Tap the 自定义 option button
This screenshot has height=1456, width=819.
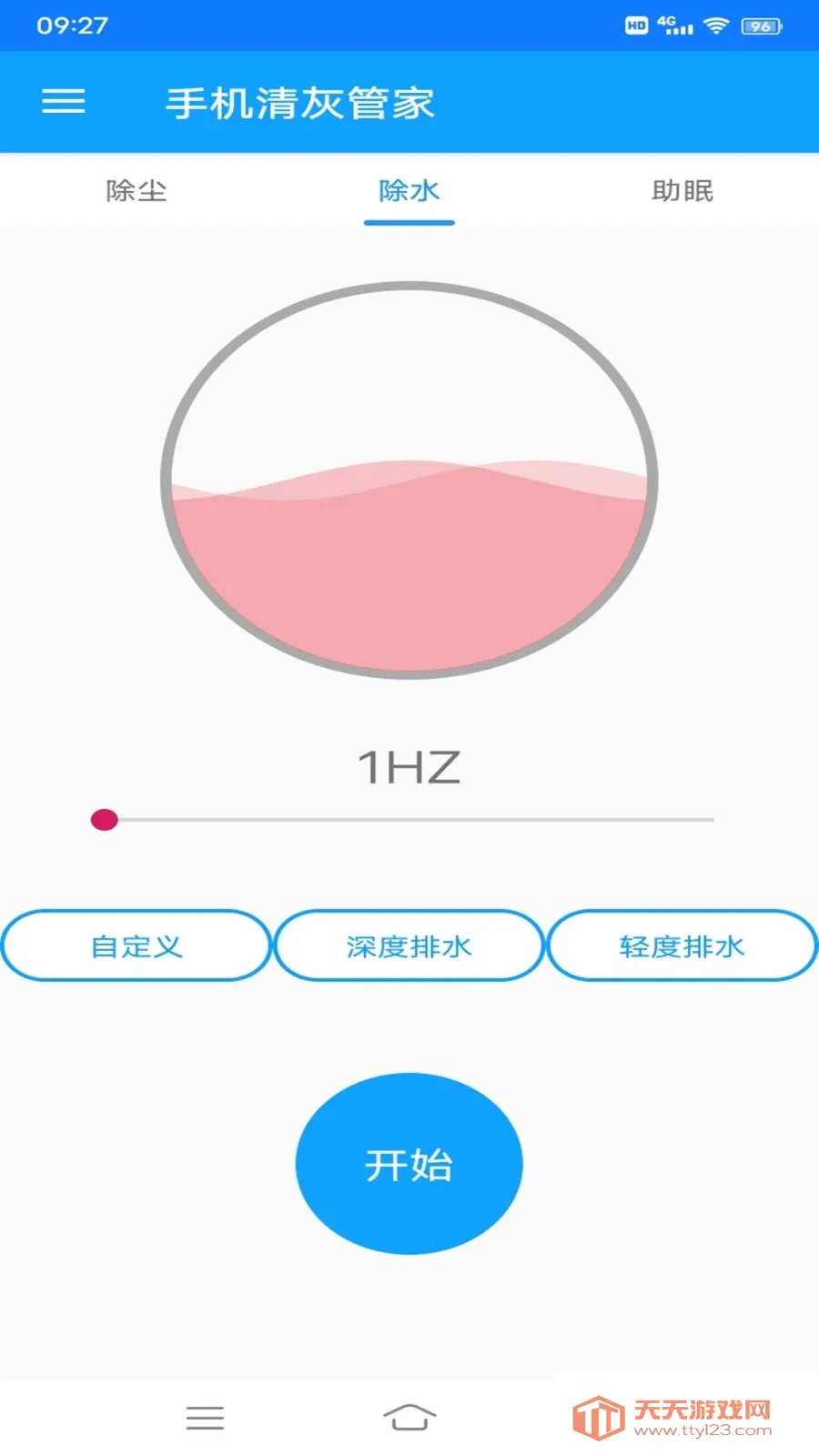click(136, 945)
